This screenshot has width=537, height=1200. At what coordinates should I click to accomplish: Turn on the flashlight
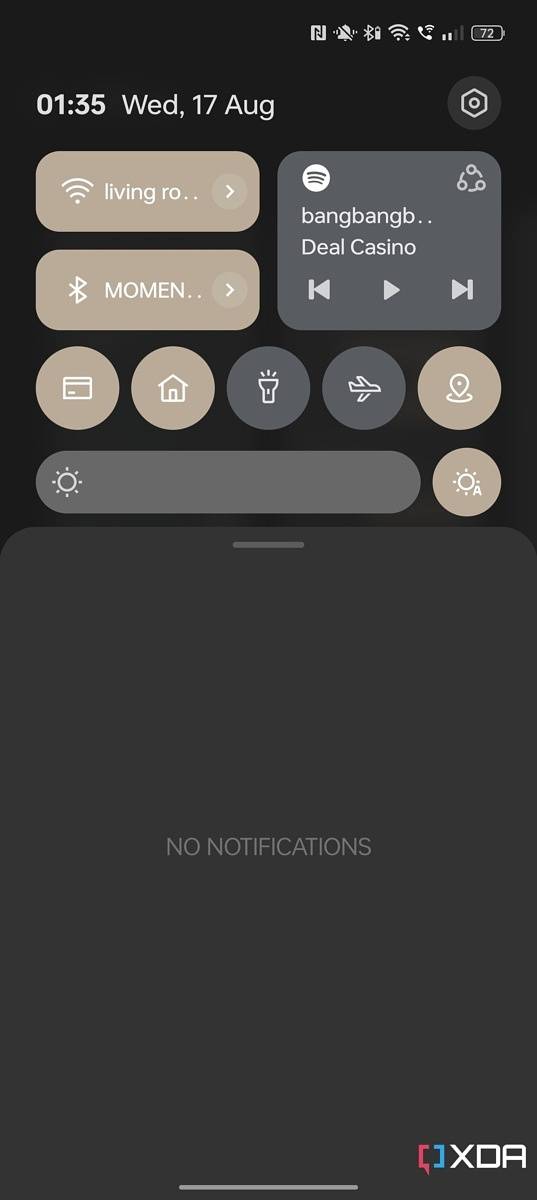click(x=268, y=388)
